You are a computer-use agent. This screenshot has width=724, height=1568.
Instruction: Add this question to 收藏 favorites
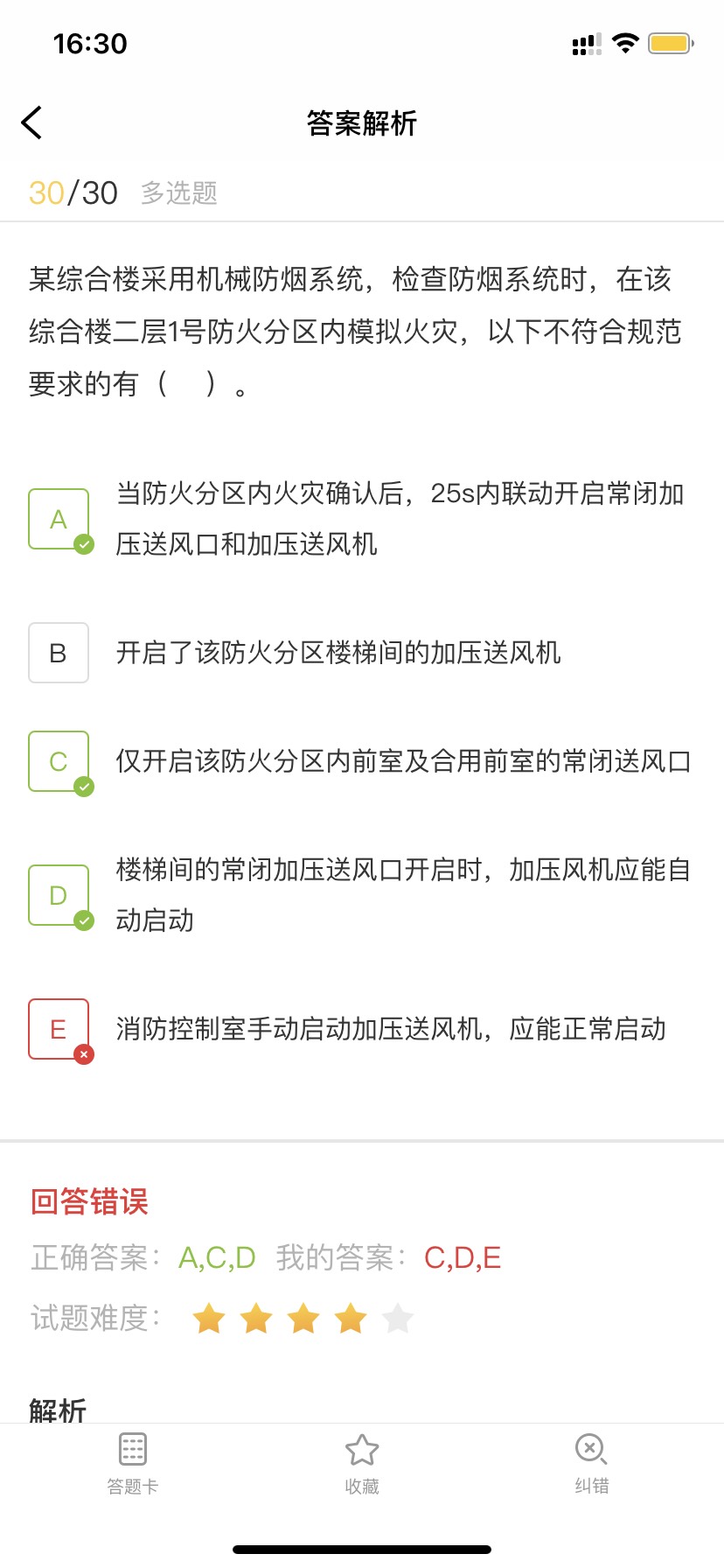(x=362, y=1464)
